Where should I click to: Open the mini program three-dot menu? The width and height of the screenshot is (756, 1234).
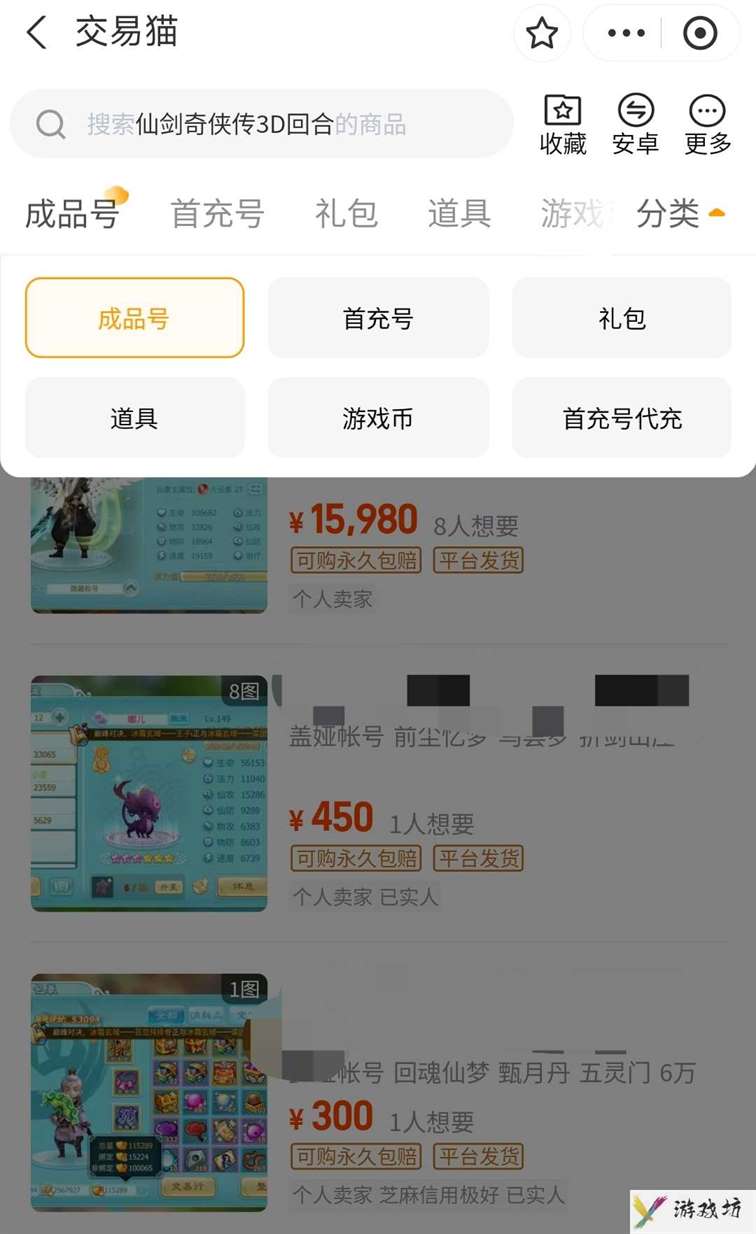[x=626, y=33]
